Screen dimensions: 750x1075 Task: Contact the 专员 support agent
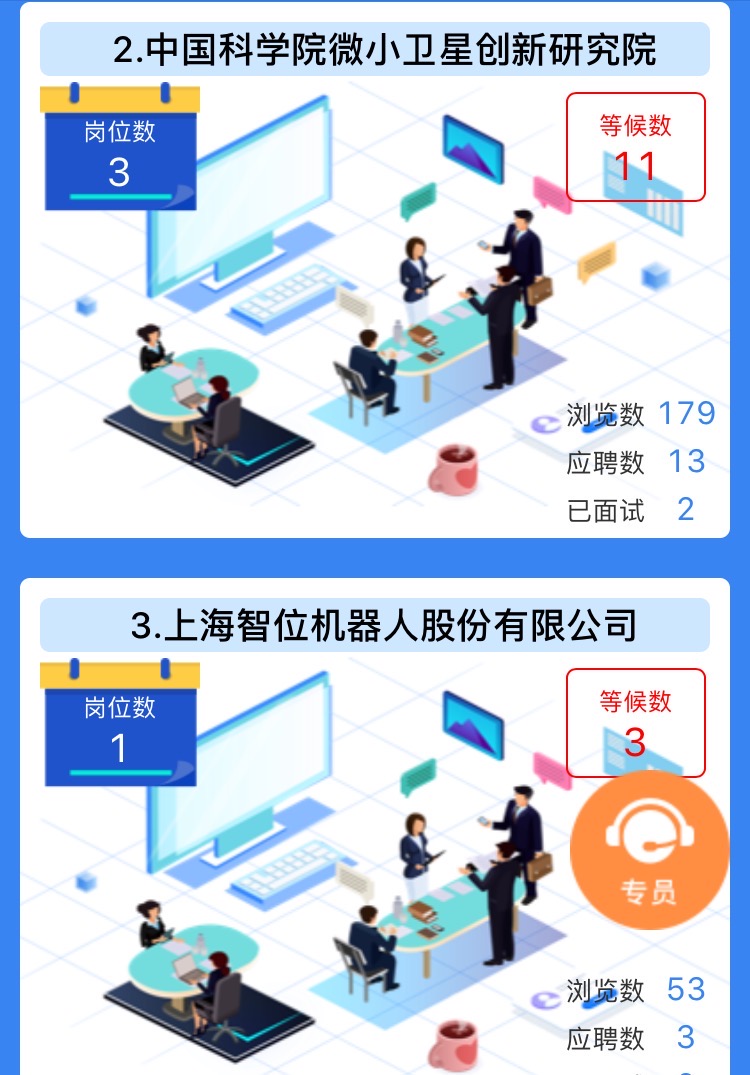(x=649, y=850)
